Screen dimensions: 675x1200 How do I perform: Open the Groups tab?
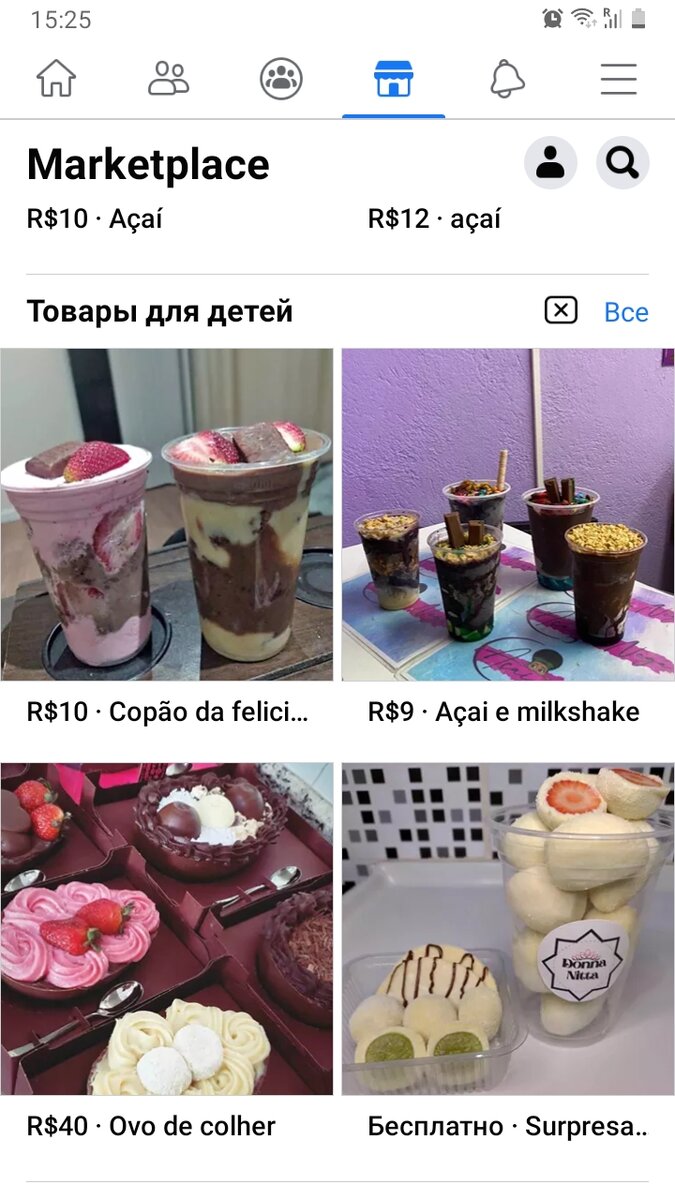coord(281,79)
